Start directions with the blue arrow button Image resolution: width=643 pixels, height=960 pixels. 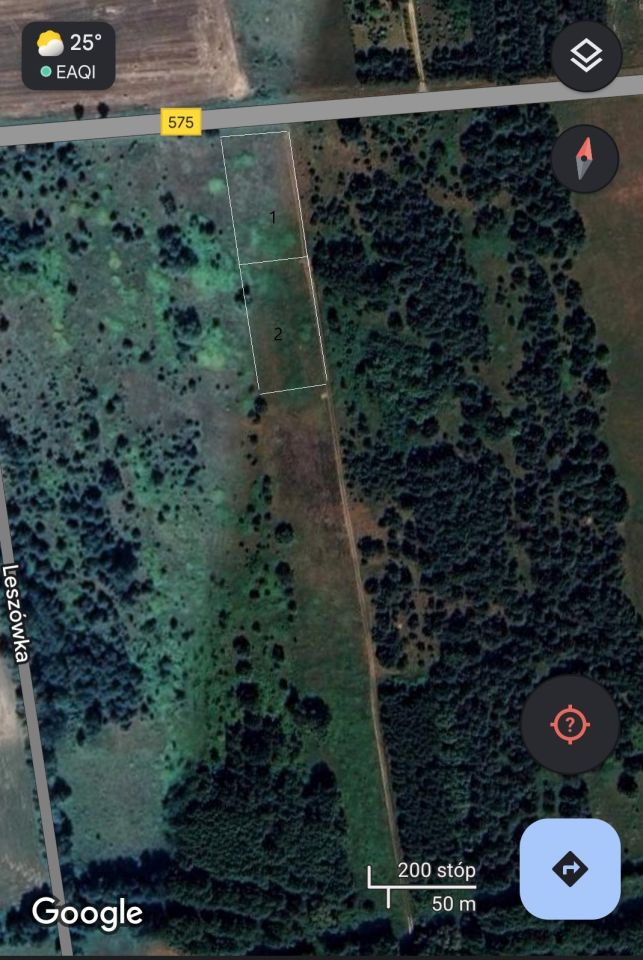coord(570,868)
